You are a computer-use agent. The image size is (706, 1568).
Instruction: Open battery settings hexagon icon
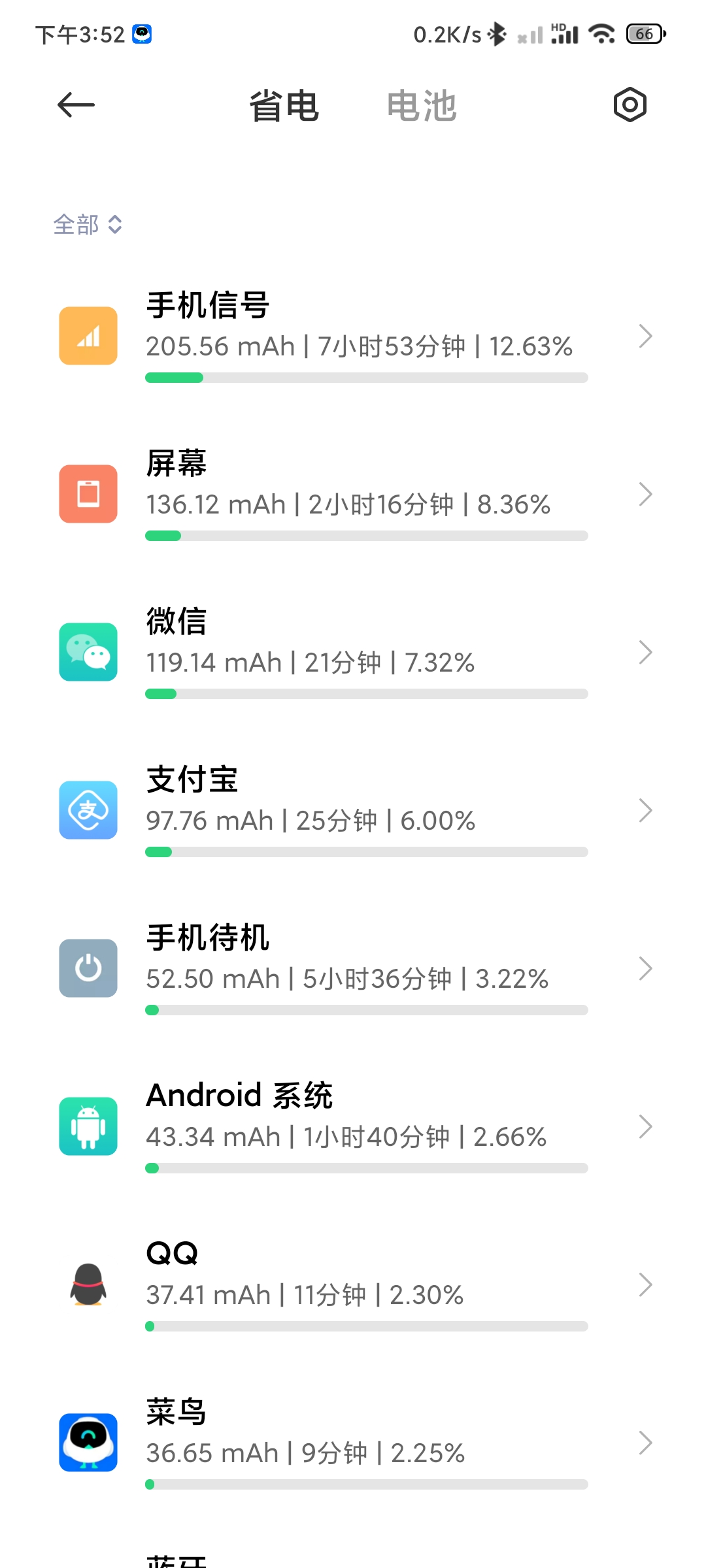click(x=630, y=105)
